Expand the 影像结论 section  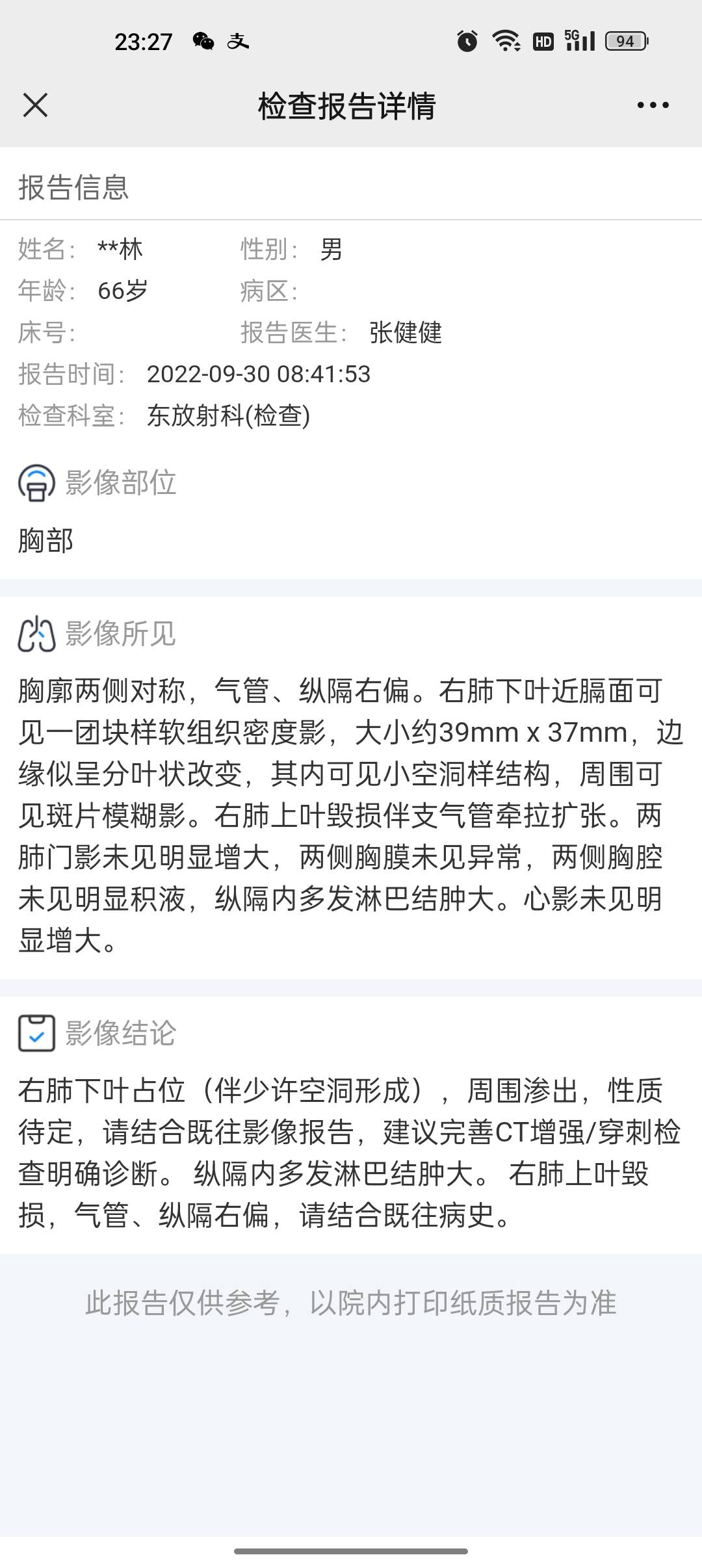tap(121, 1031)
